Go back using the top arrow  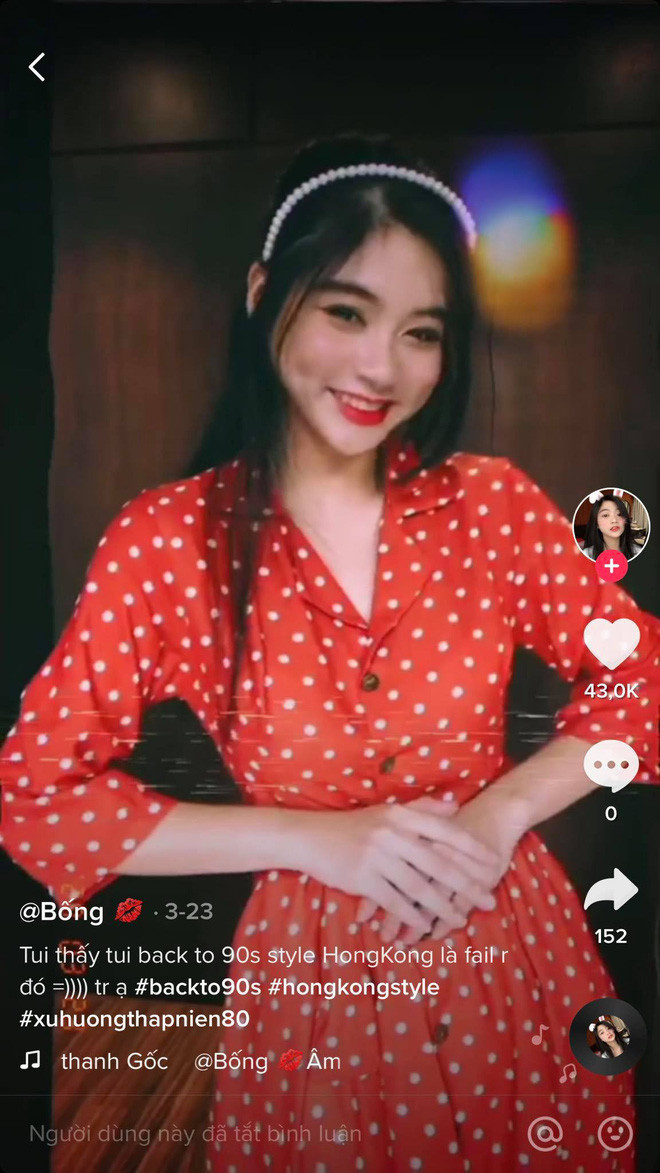[x=37, y=67]
